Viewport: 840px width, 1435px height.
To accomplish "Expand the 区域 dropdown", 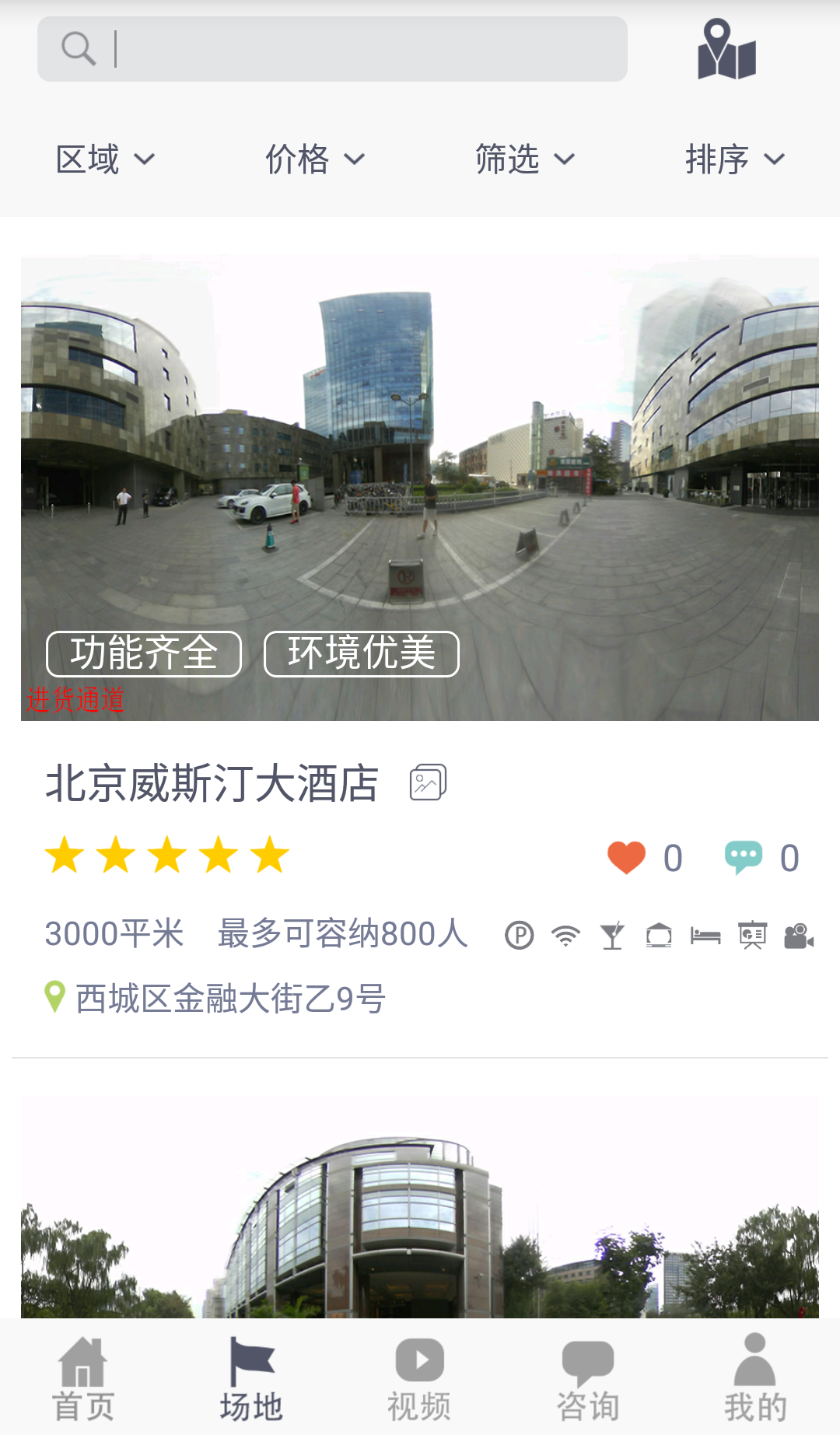I will tap(105, 159).
